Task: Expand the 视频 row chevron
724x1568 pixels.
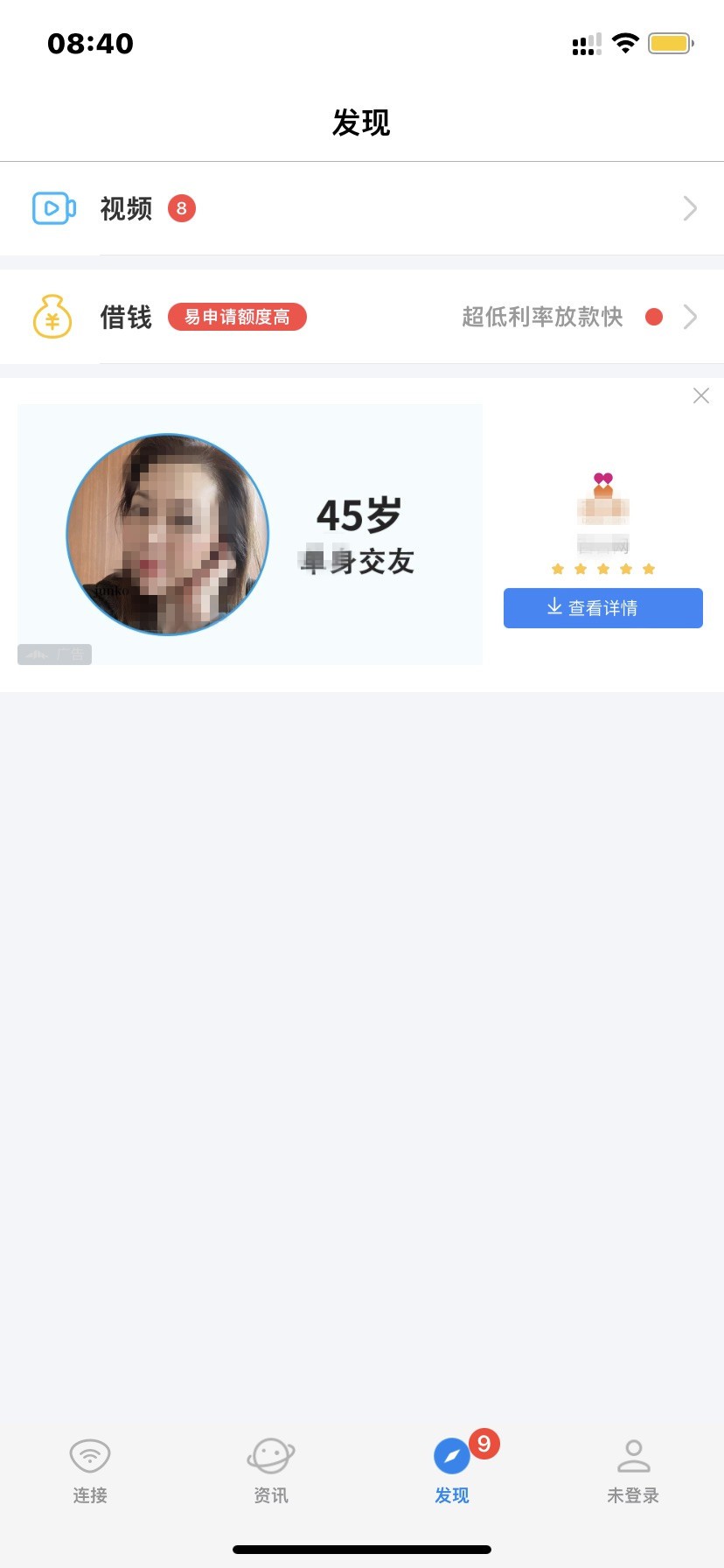Action: click(691, 207)
